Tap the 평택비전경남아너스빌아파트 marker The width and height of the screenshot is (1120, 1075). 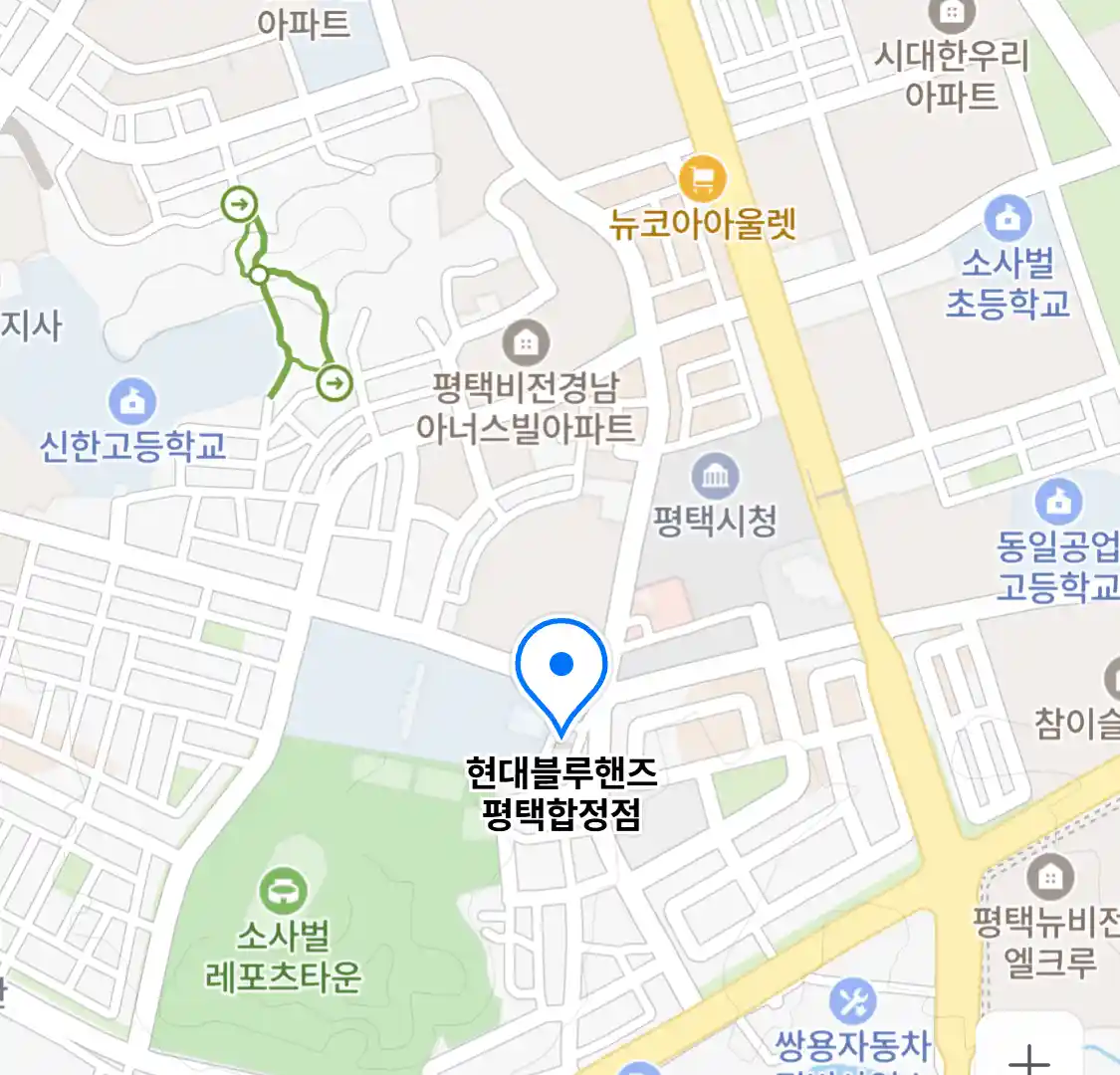pos(525,344)
